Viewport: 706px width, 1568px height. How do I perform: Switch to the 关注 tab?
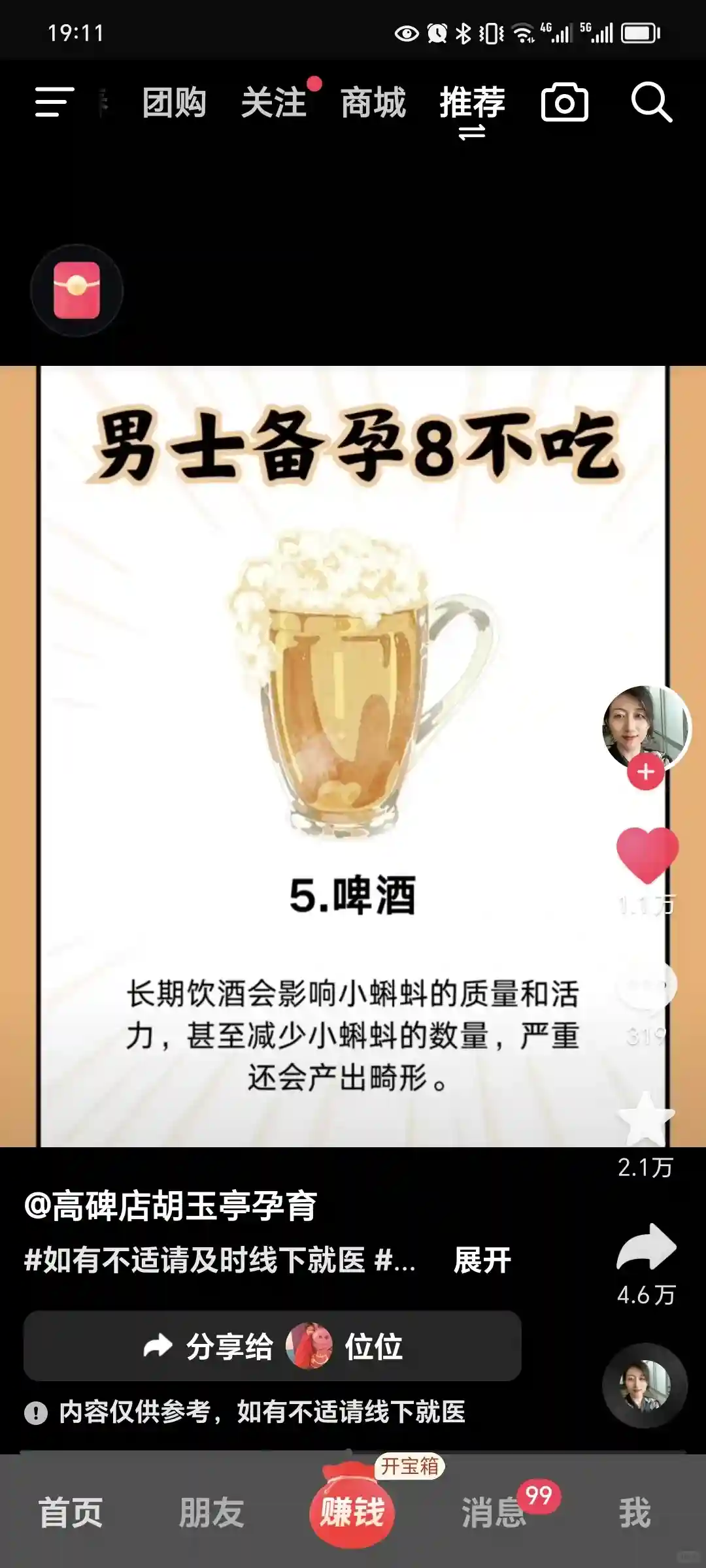click(x=274, y=103)
